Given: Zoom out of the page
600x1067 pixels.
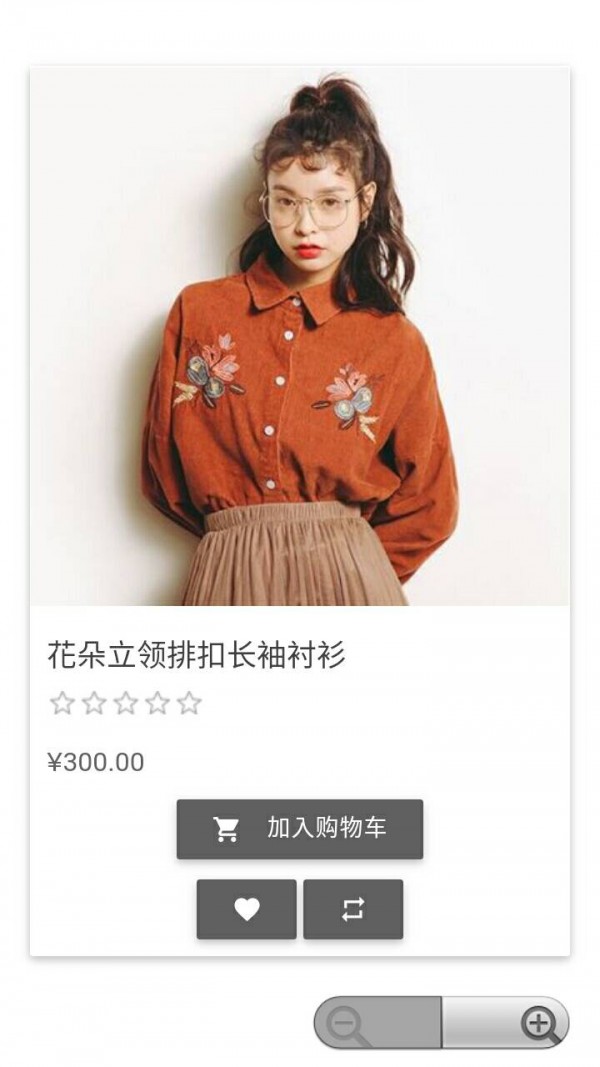Looking at the screenshot, I should (x=347, y=1023).
